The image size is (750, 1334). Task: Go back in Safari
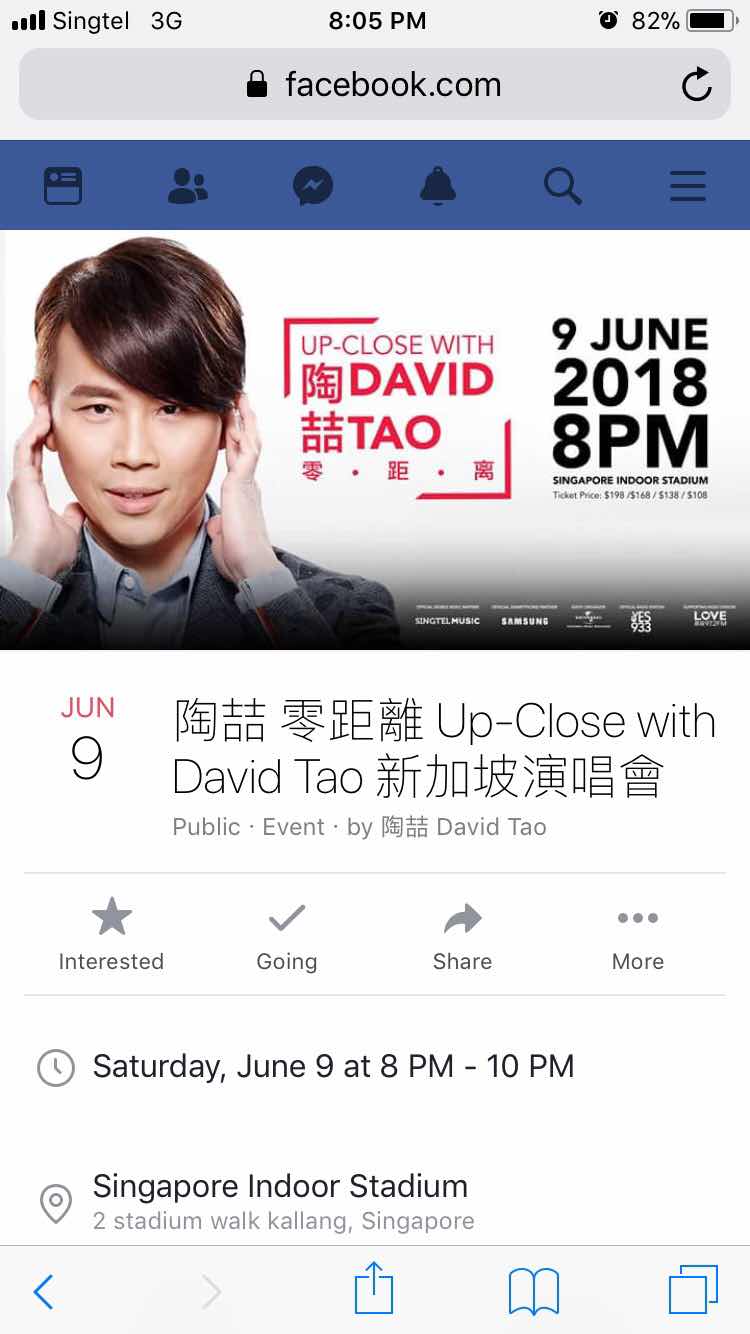click(43, 1291)
